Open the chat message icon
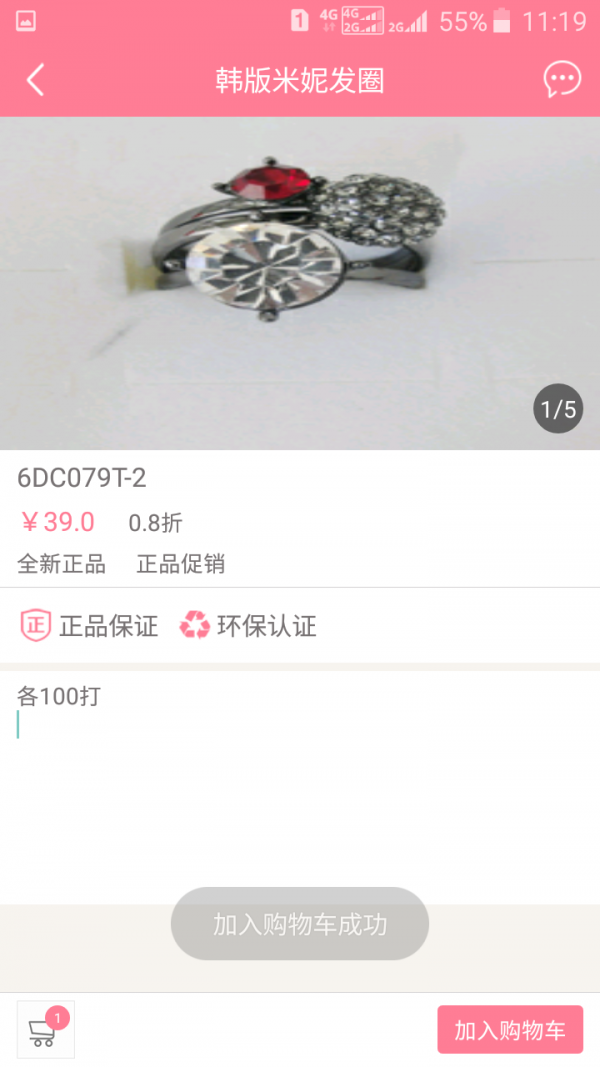The height and width of the screenshot is (1067, 600). [562, 80]
